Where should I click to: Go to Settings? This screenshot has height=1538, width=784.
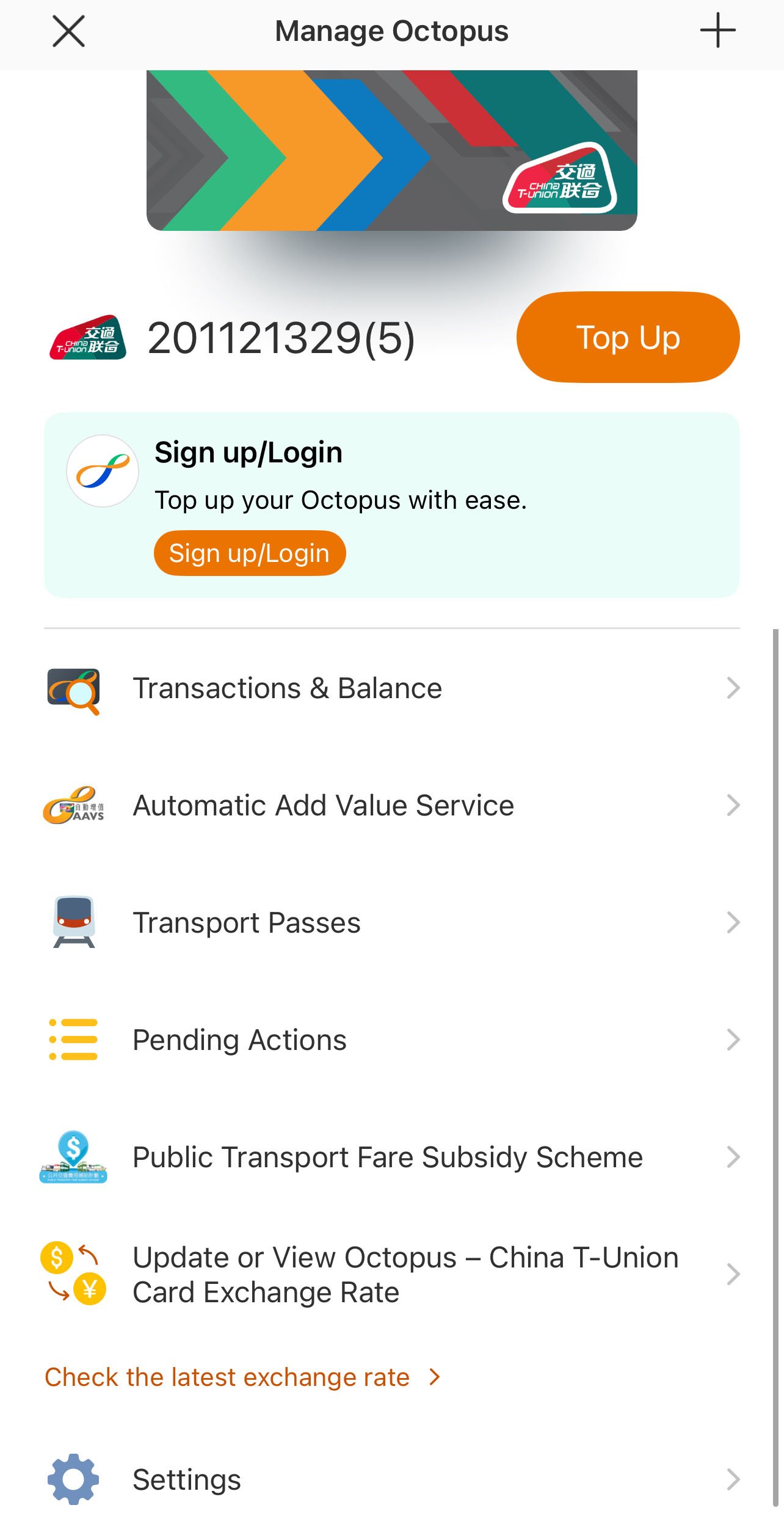tap(392, 1479)
